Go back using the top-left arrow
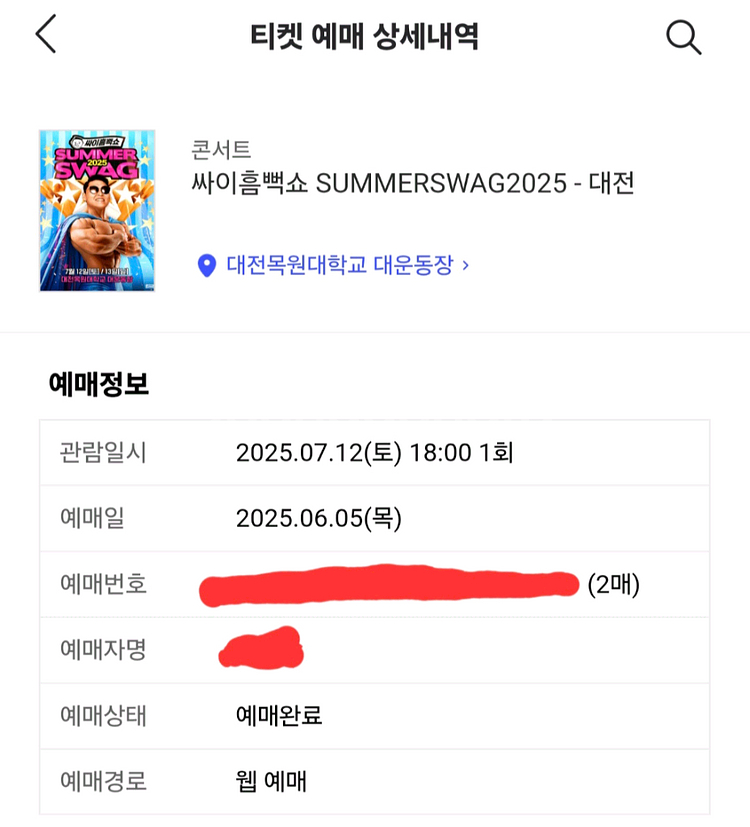The width and height of the screenshot is (750, 827). (46, 35)
